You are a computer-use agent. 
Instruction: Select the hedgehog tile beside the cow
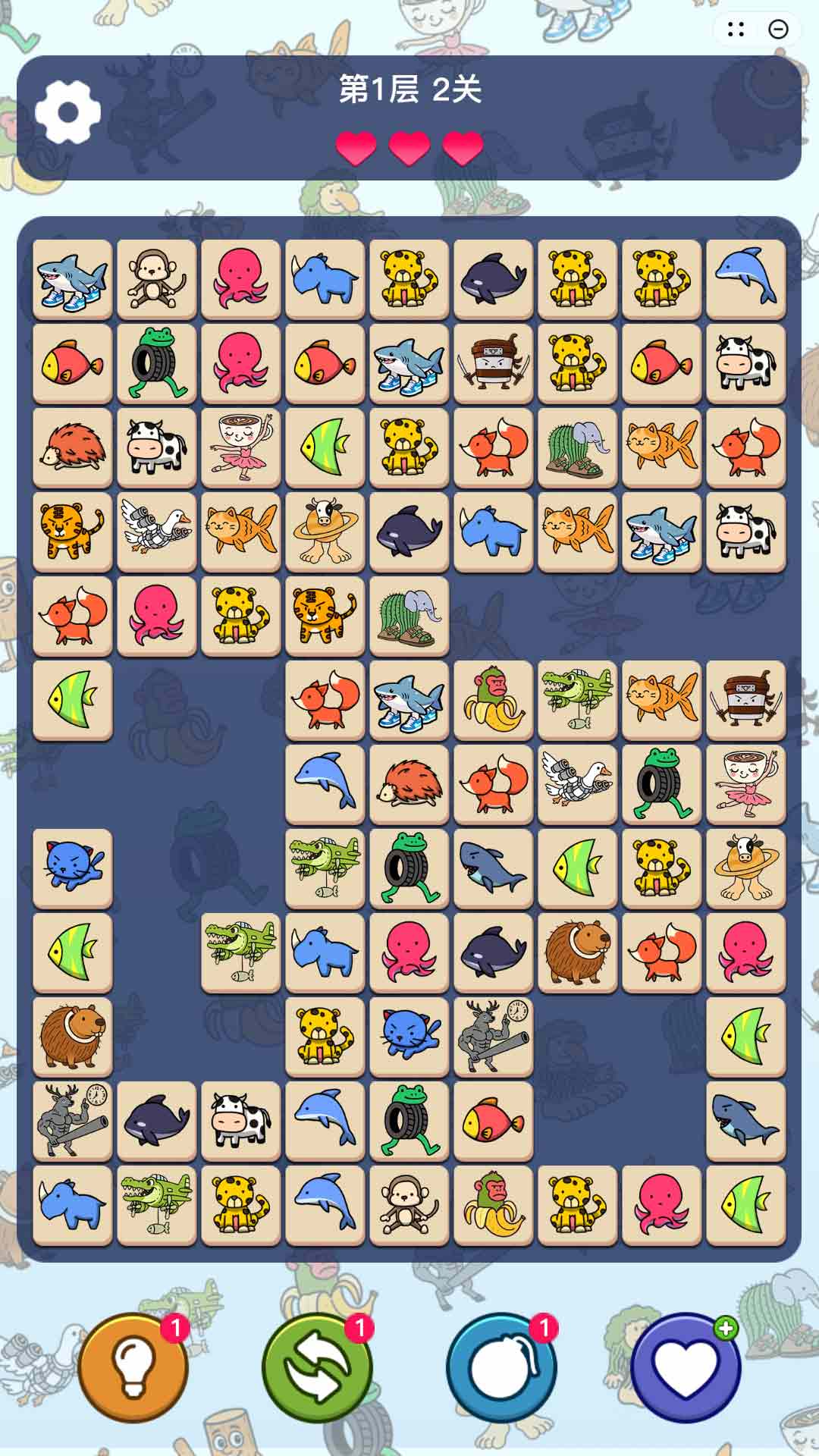72,447
